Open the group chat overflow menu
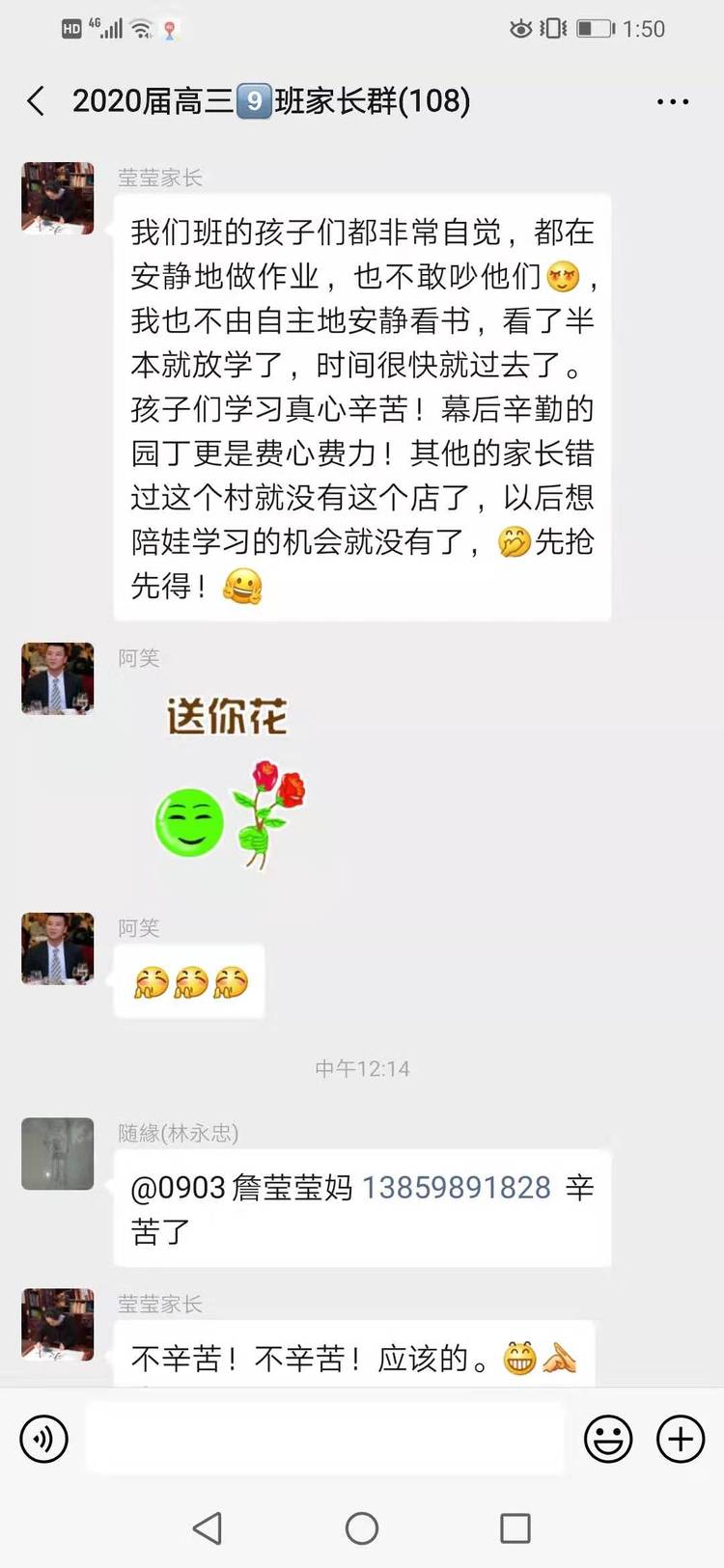Image resolution: width=724 pixels, height=1568 pixels. click(x=673, y=102)
